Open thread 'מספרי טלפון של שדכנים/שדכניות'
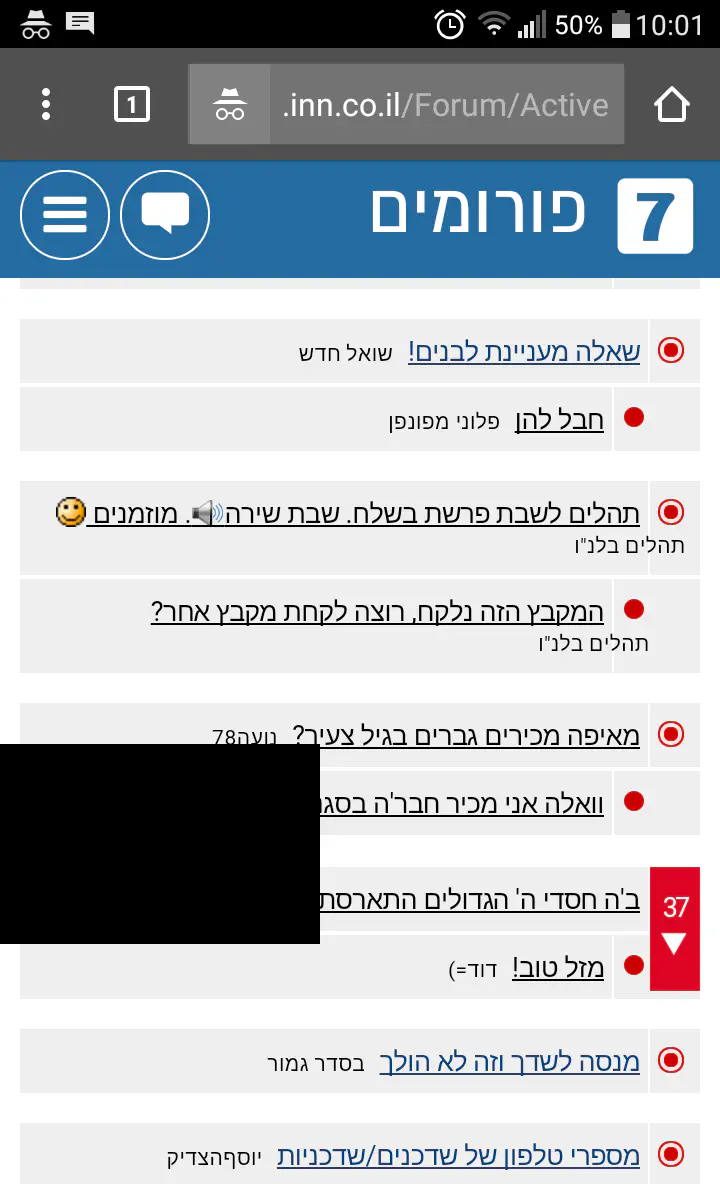 [458, 1156]
